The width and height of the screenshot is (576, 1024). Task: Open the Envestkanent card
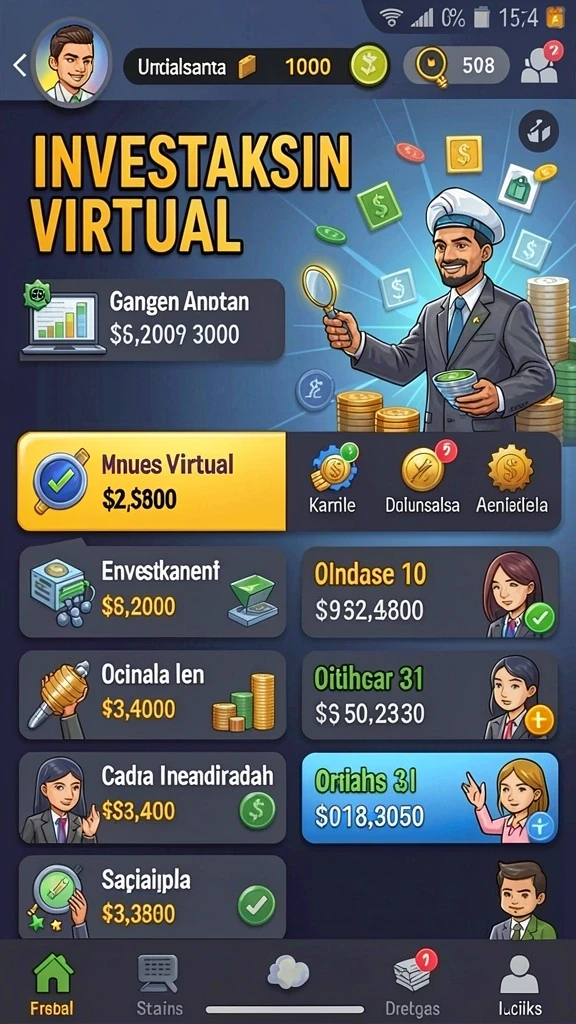(152, 592)
